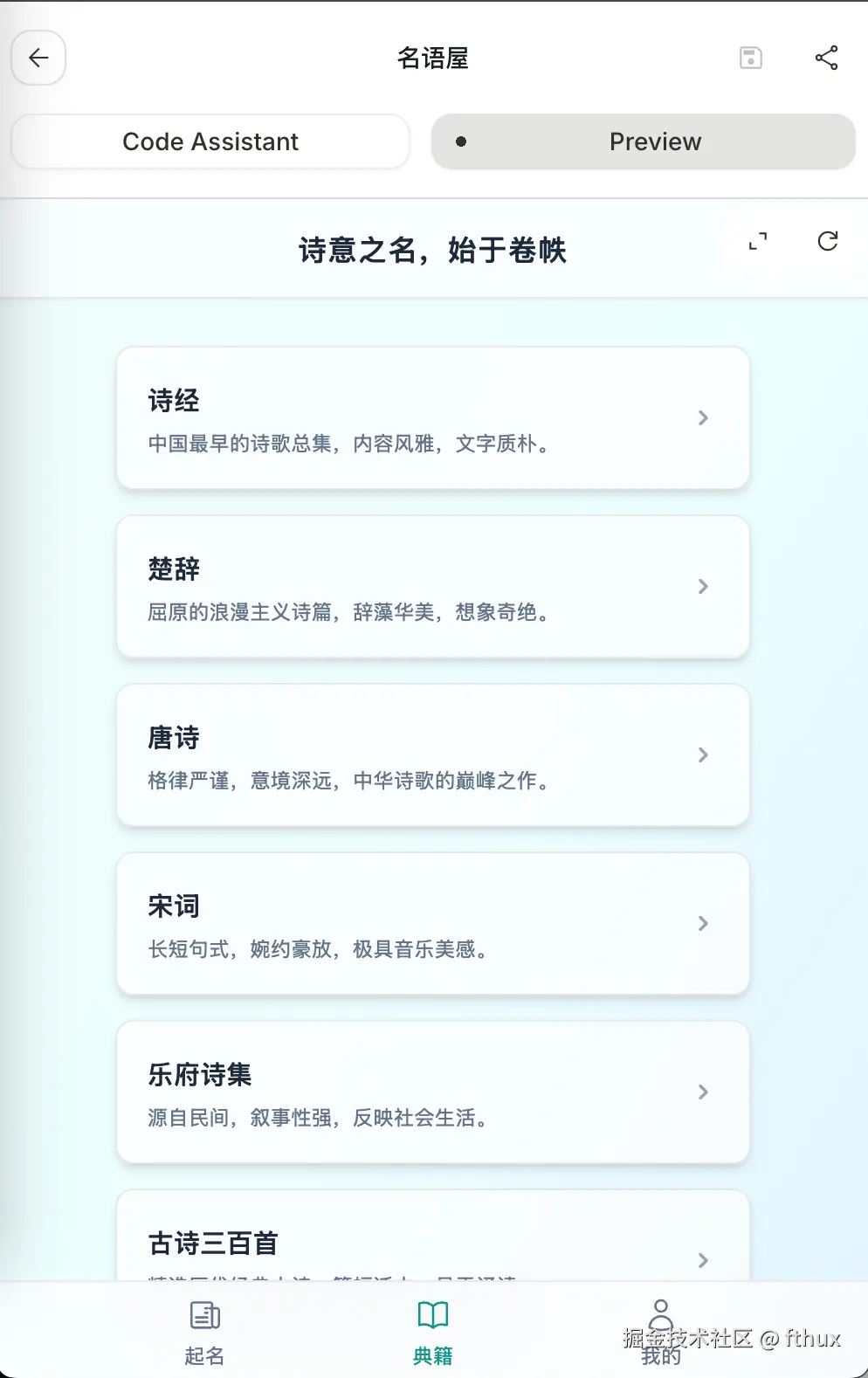Share the 名语屋 project

click(826, 59)
